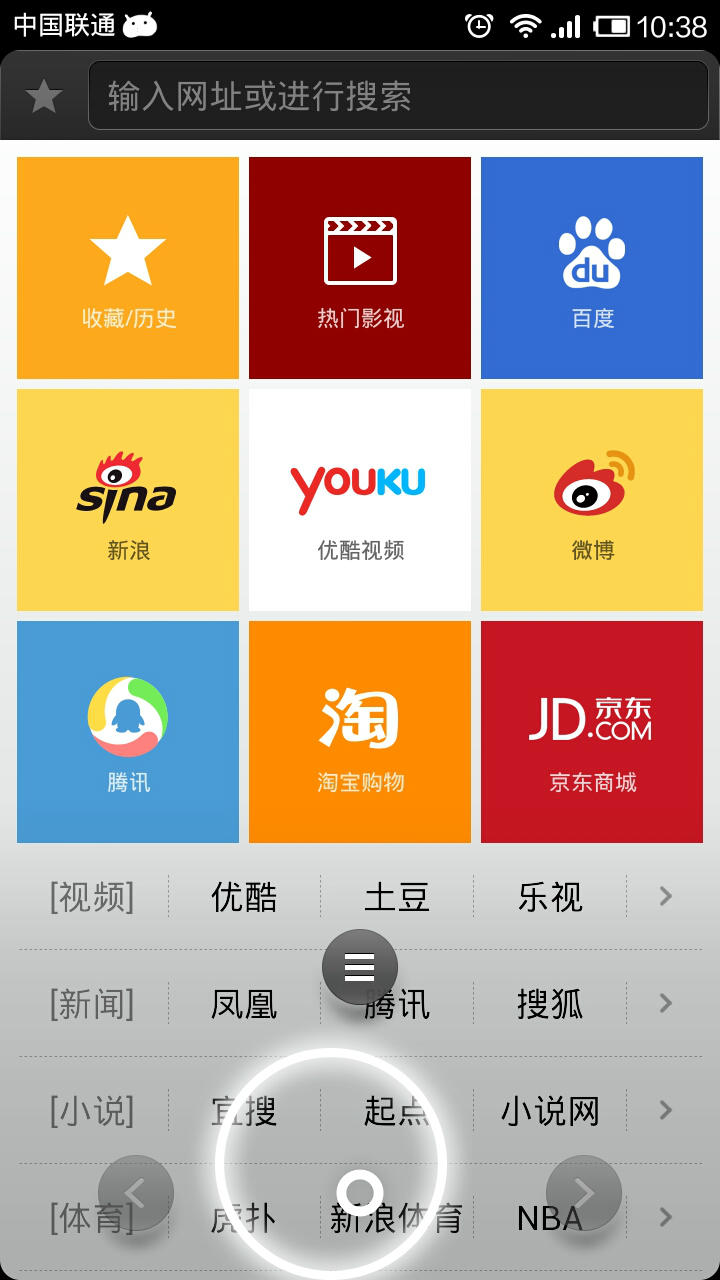Open the 微博 Weibo tile

pos(592,500)
